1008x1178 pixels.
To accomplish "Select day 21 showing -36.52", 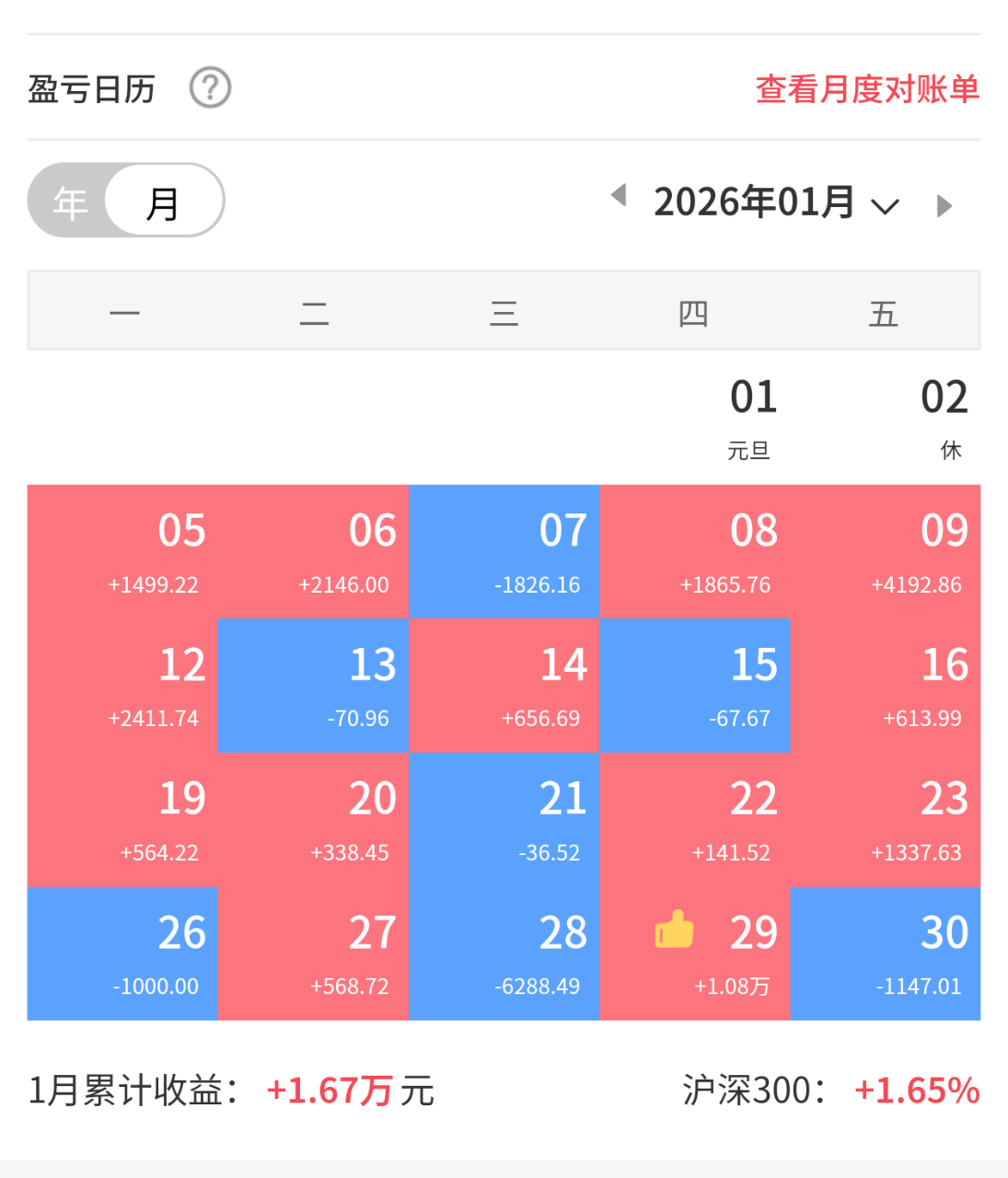I will [x=504, y=819].
